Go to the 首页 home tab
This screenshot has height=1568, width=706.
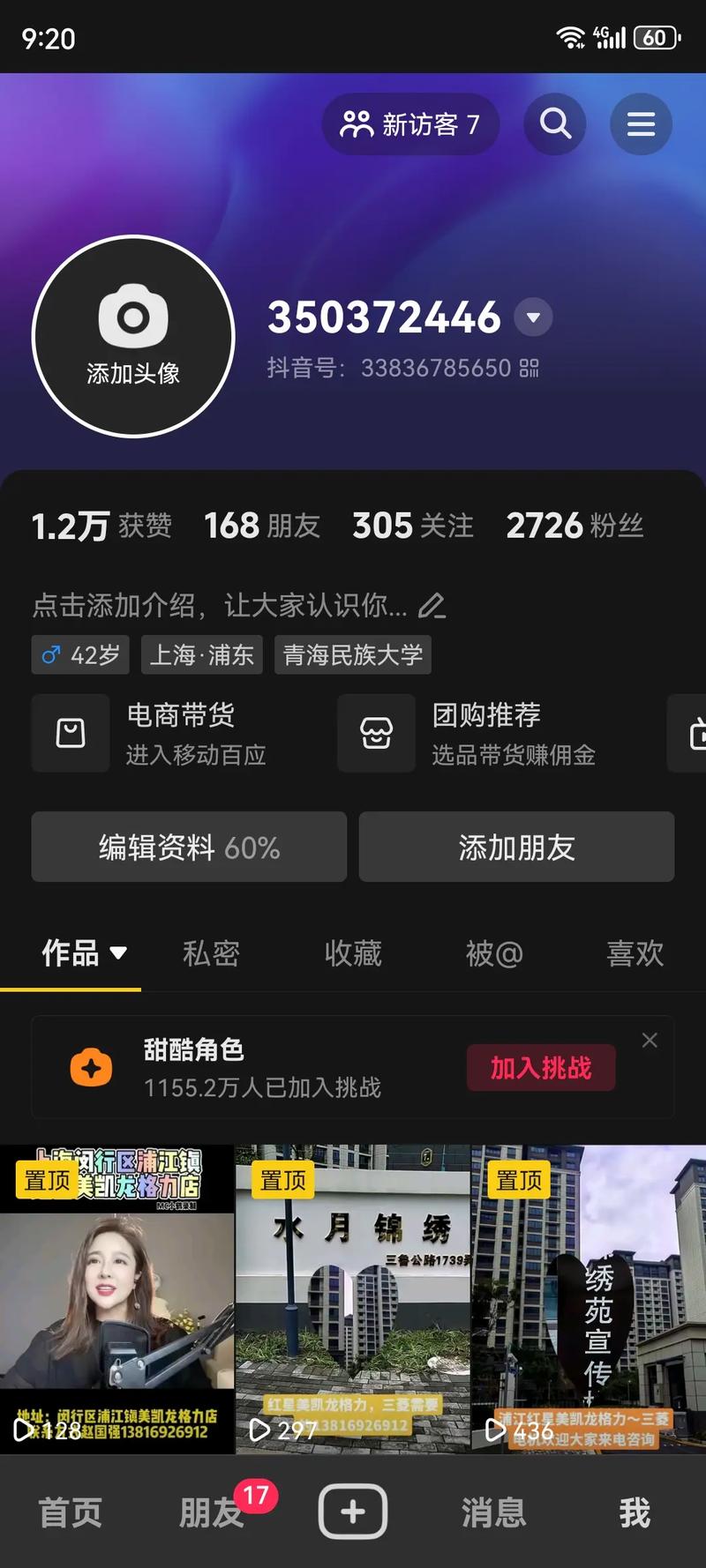70,1512
